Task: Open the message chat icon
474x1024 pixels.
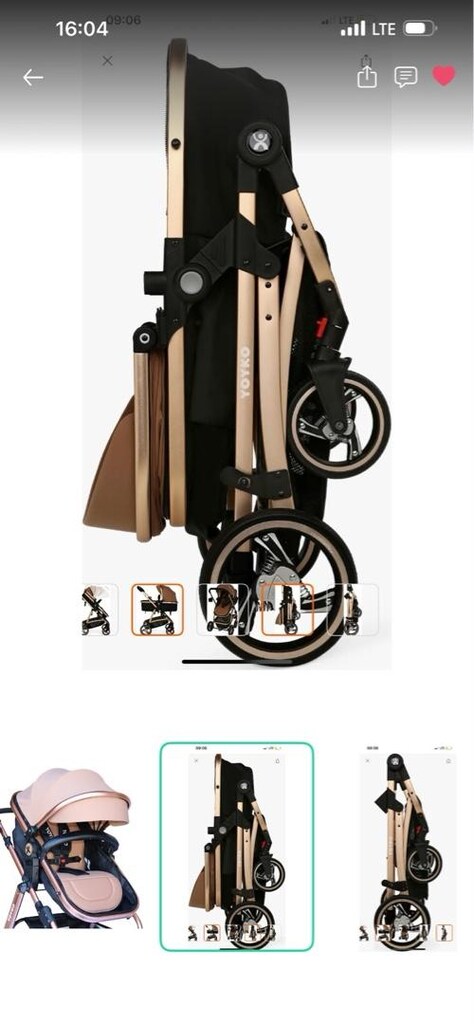Action: click(x=405, y=77)
